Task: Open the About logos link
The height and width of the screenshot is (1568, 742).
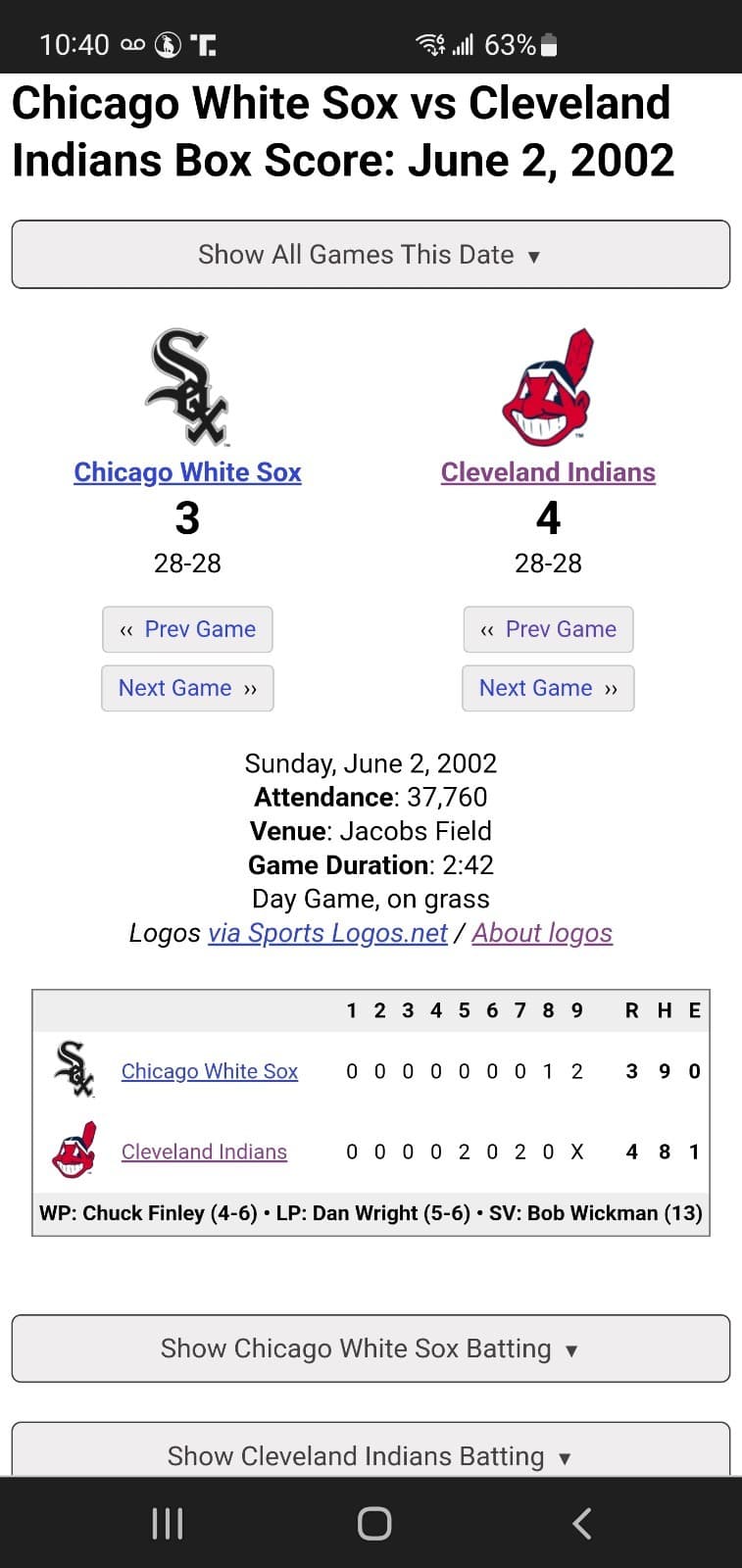Action: click(542, 932)
